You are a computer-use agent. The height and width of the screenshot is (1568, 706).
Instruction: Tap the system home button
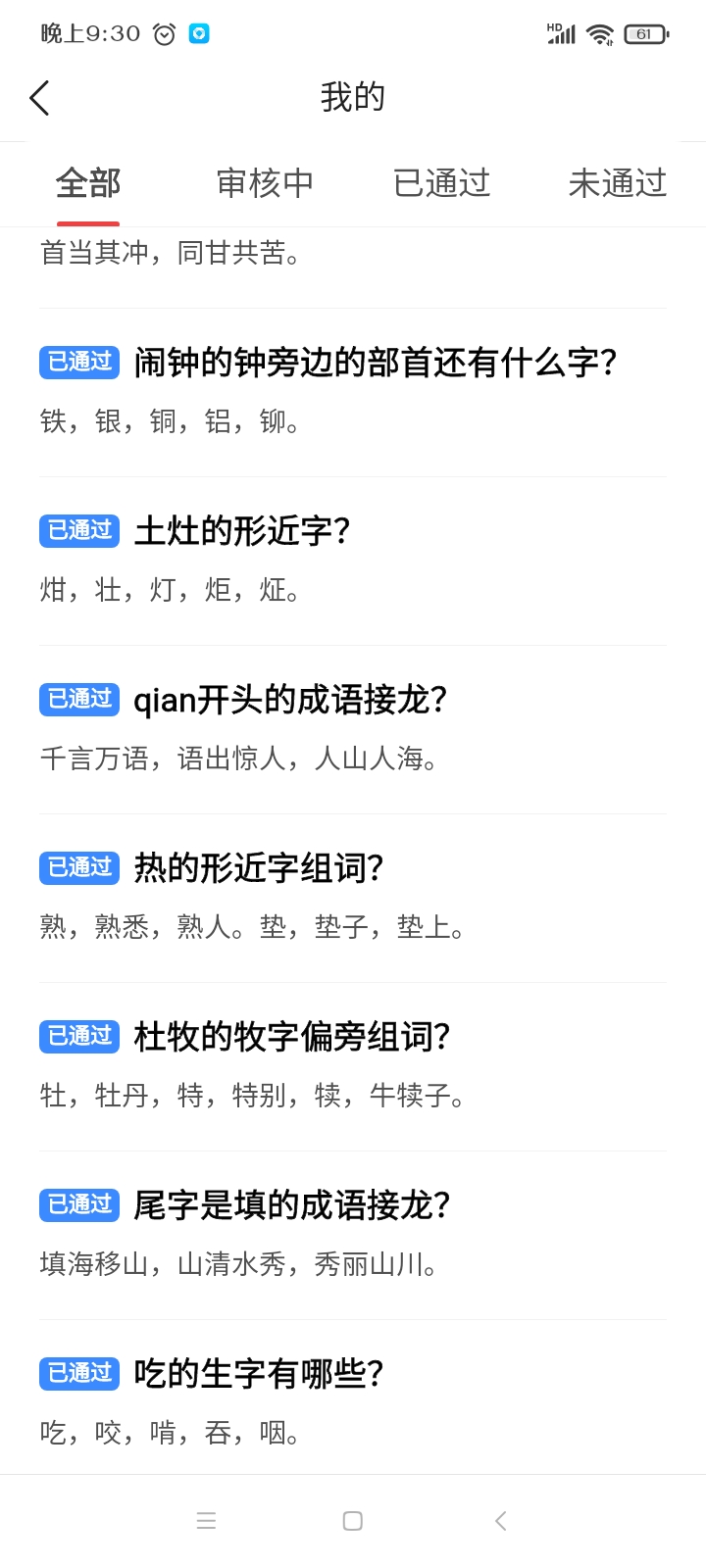click(x=353, y=1521)
